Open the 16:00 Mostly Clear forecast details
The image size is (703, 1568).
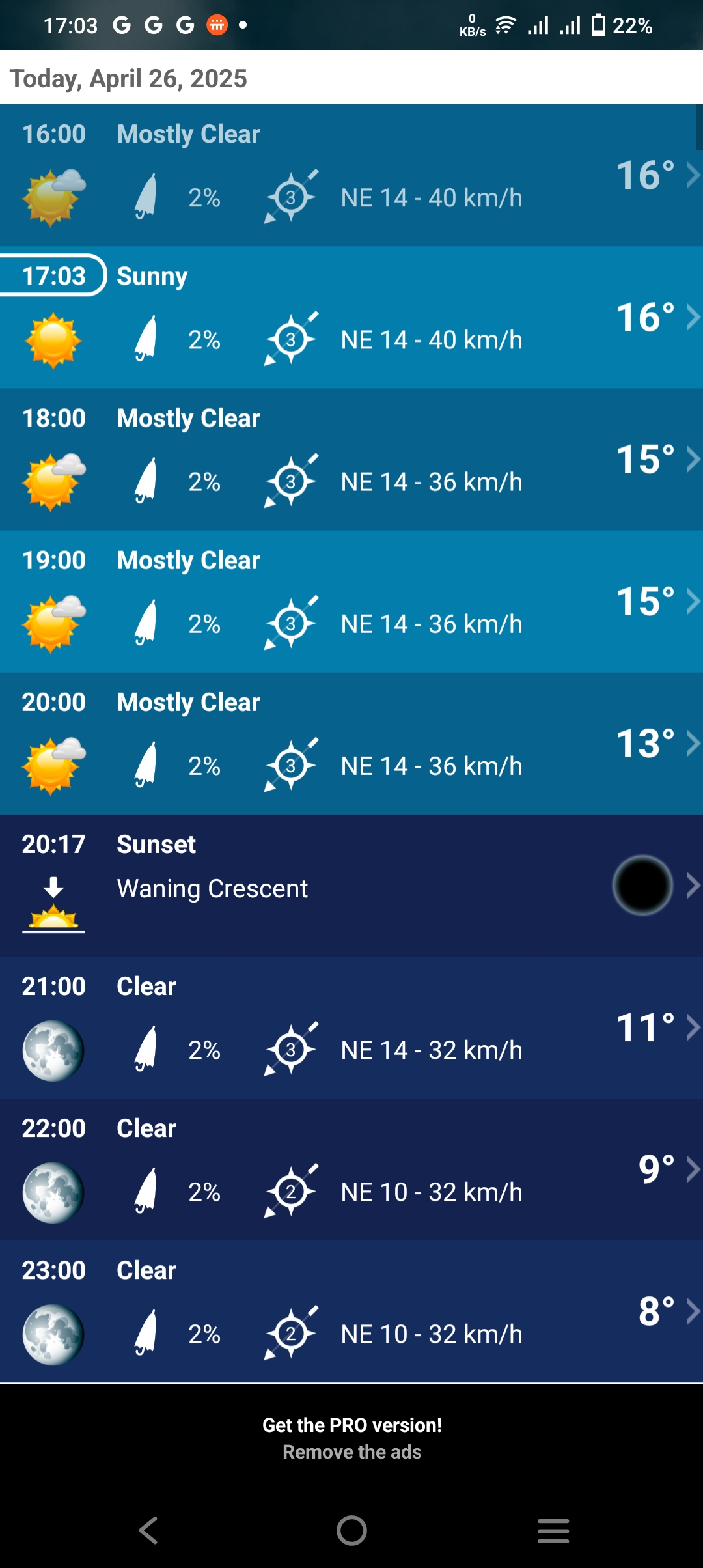[351, 175]
